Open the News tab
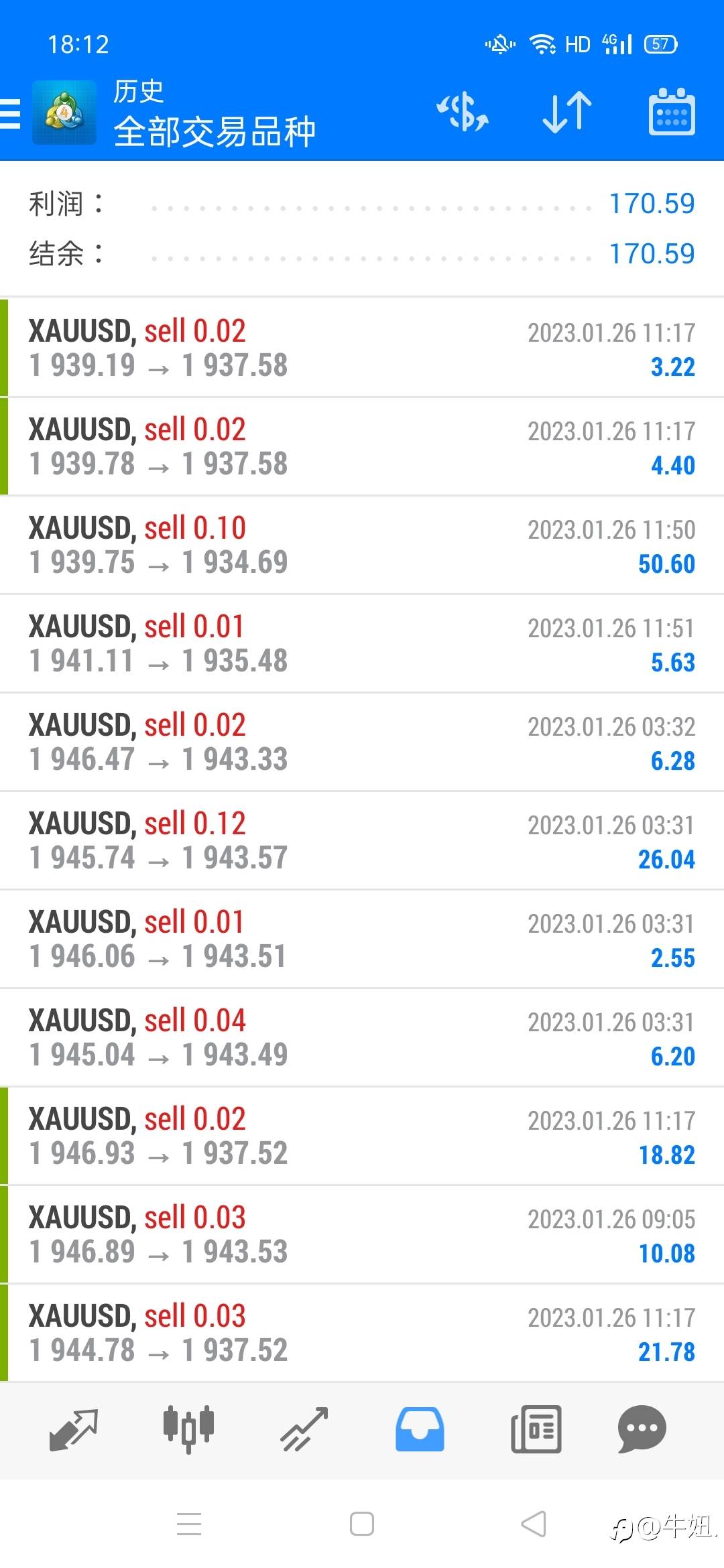724x1568 pixels. point(536,1429)
